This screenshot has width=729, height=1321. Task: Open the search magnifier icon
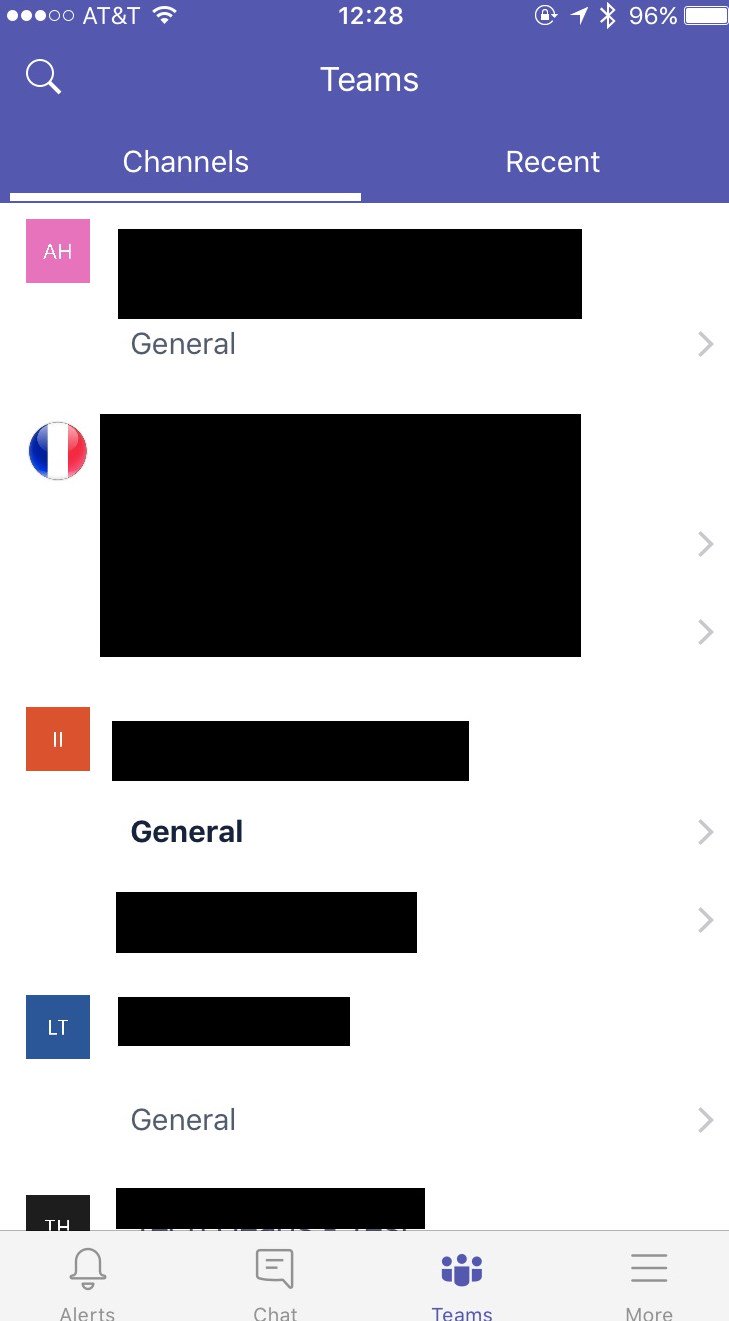pyautogui.click(x=43, y=77)
